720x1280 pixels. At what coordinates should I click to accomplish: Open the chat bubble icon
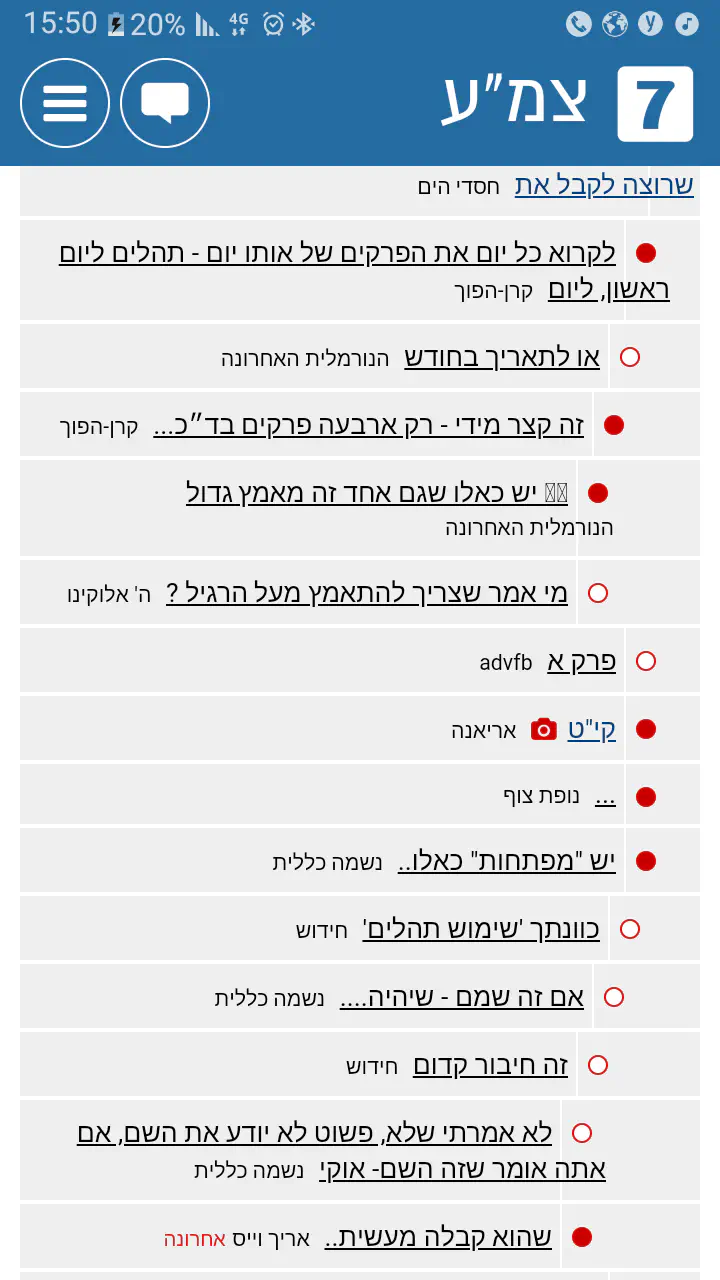(x=165, y=102)
